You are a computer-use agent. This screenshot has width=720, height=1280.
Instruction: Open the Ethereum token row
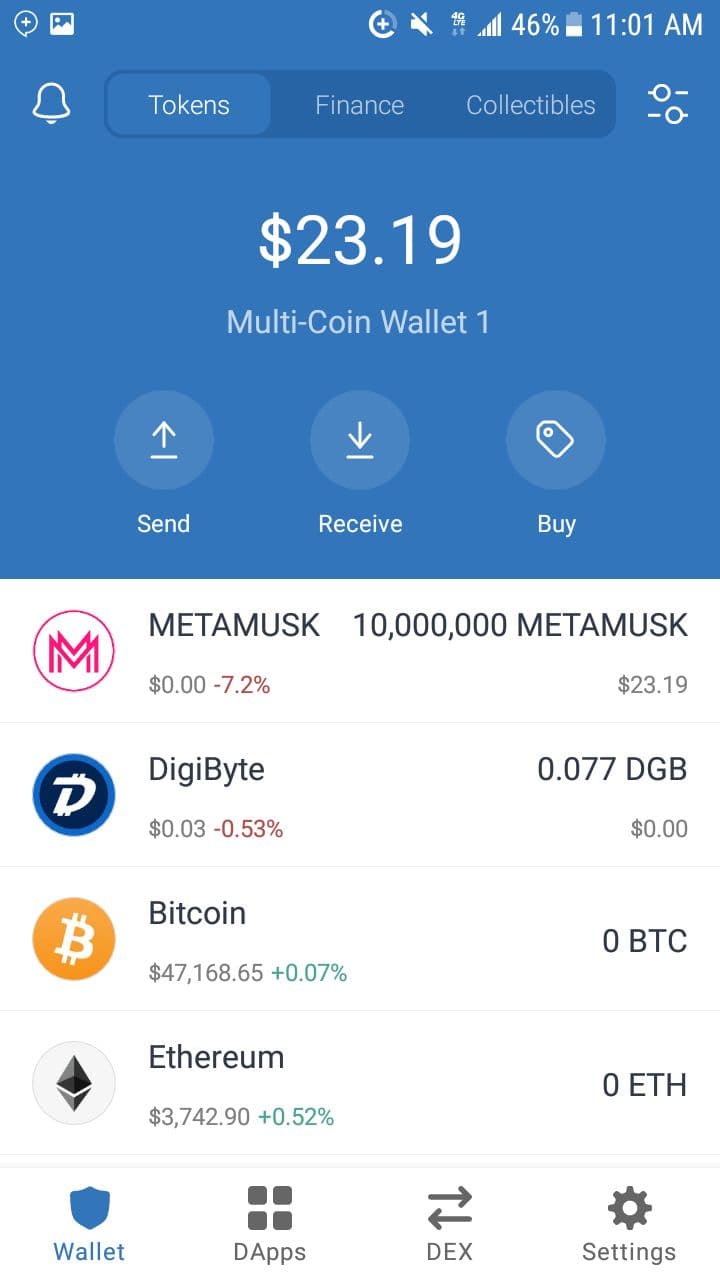click(360, 1083)
